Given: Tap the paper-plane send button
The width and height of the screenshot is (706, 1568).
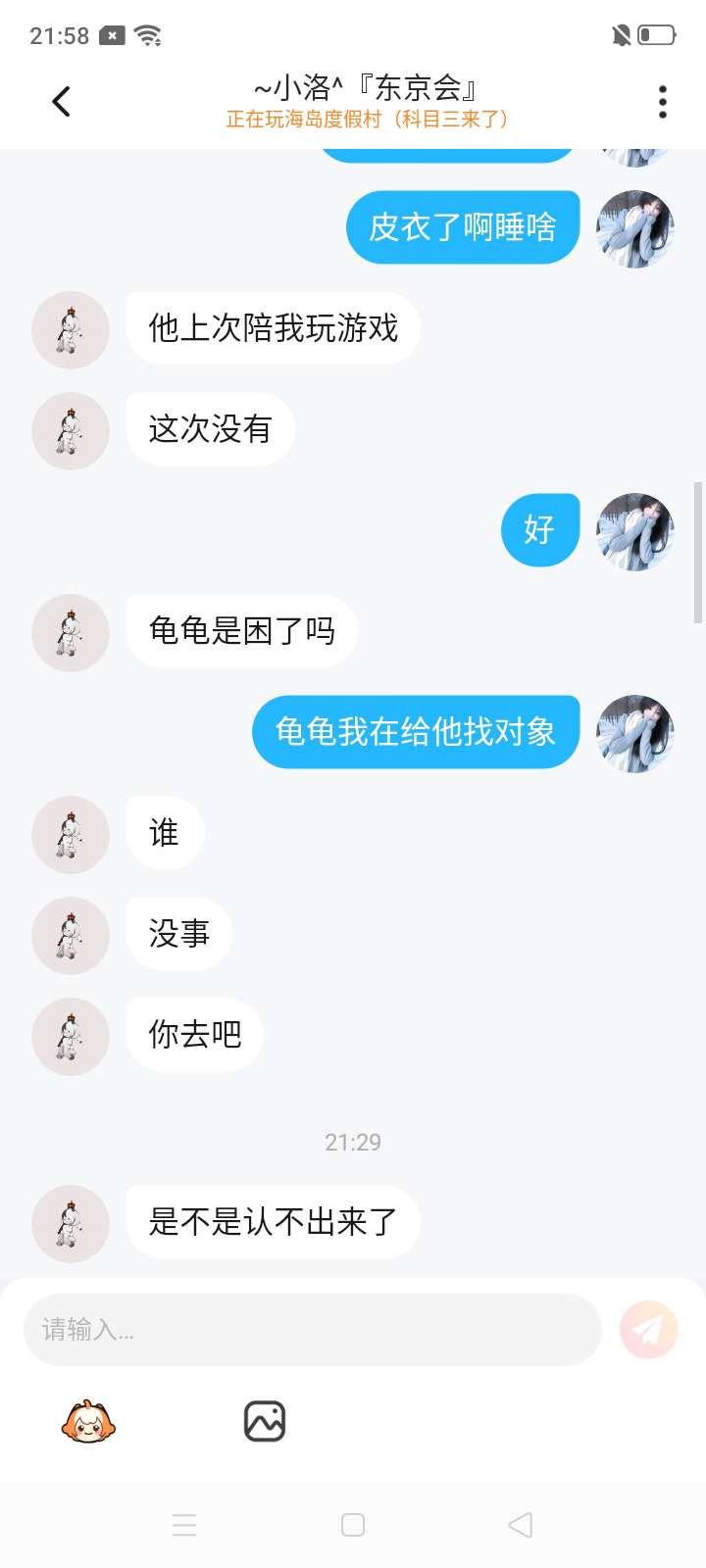Looking at the screenshot, I should click(648, 1330).
